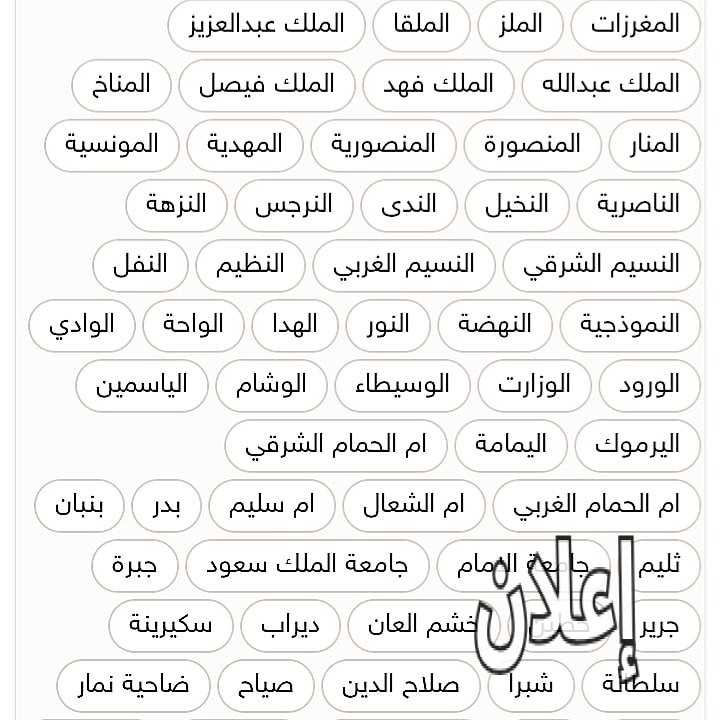
Task: Select the الملك عبدالعزيز district chip
Action: pyautogui.click(x=267, y=25)
